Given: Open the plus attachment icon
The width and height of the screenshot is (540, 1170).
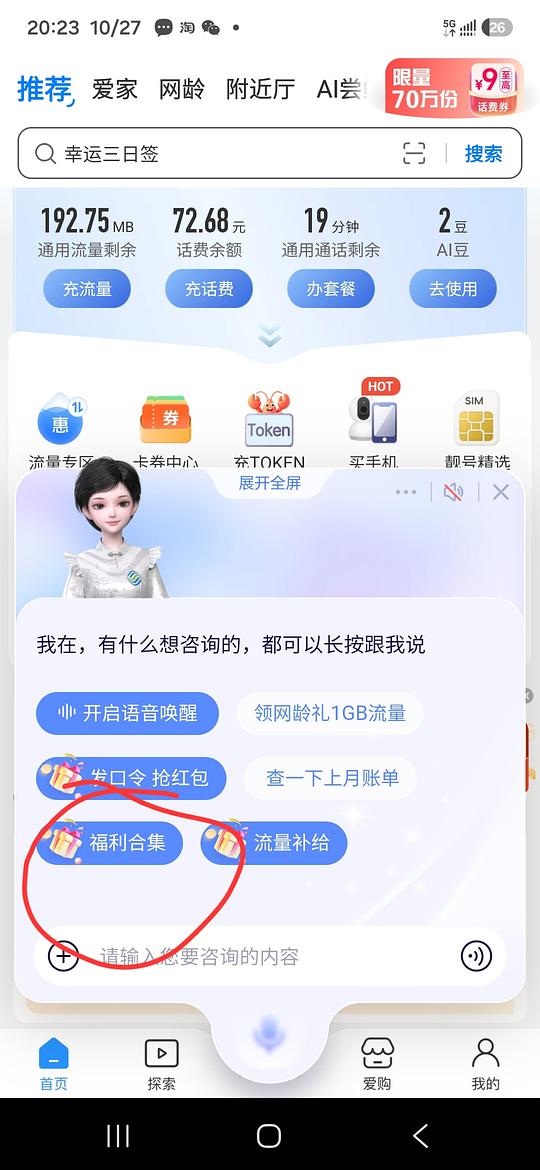Looking at the screenshot, I should (x=63, y=956).
